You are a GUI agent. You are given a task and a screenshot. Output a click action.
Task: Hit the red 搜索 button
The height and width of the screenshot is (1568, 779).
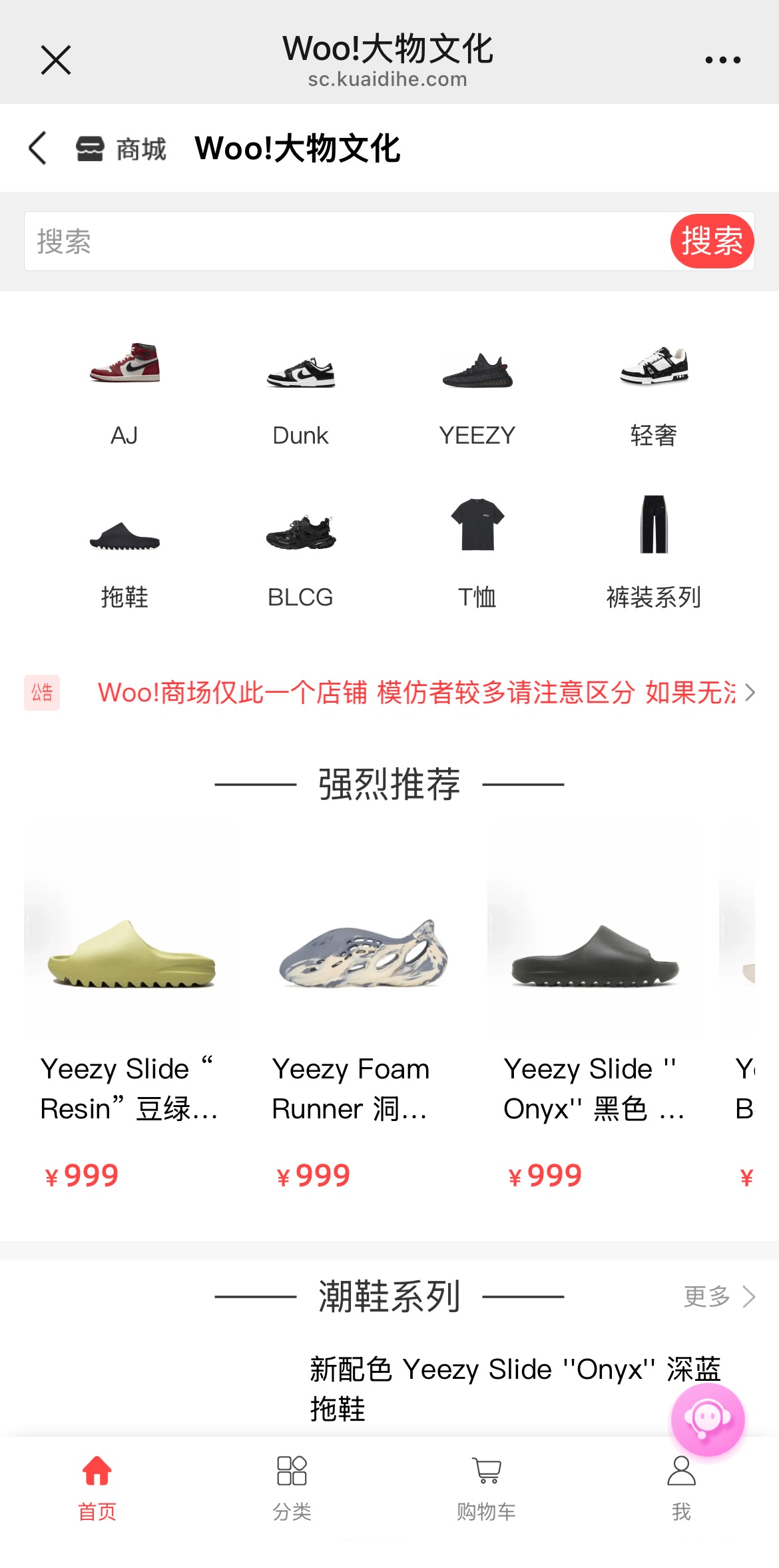point(711,241)
